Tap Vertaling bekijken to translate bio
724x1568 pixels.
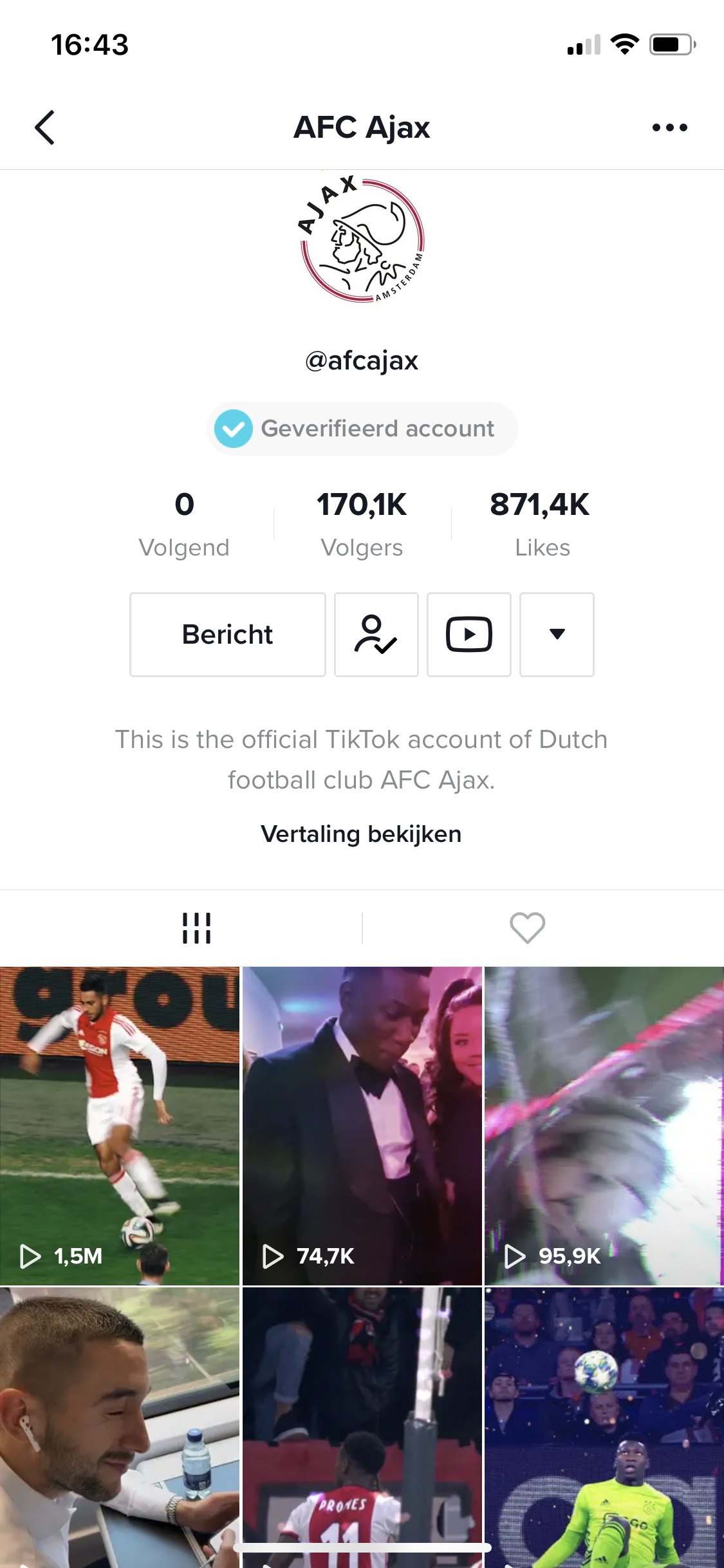361,834
